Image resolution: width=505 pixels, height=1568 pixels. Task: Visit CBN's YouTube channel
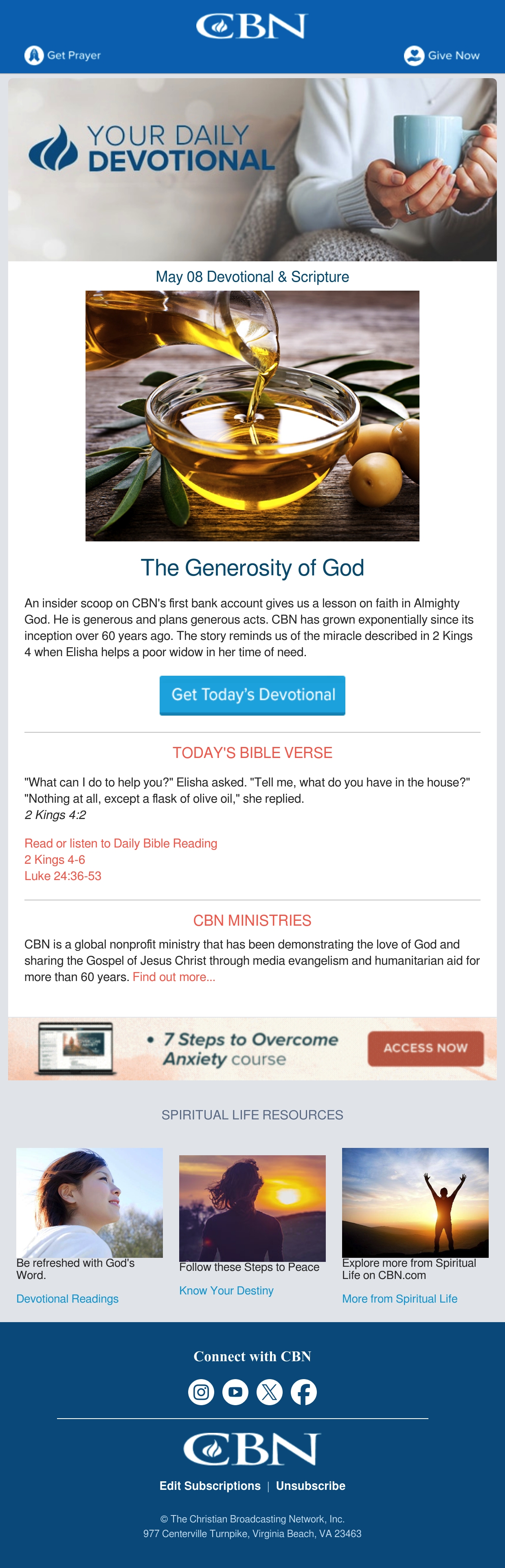click(x=235, y=1392)
